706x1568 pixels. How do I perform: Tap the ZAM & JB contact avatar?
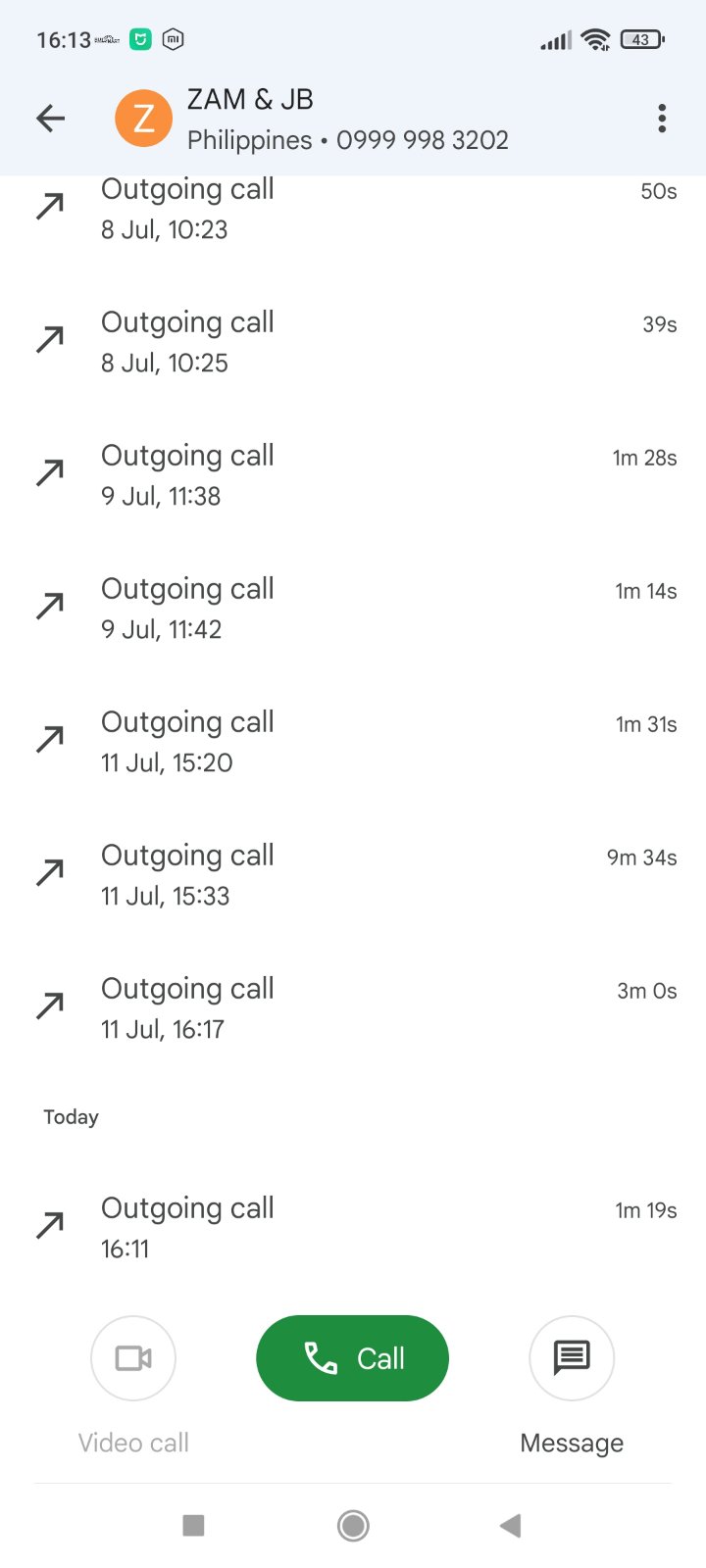(x=143, y=119)
